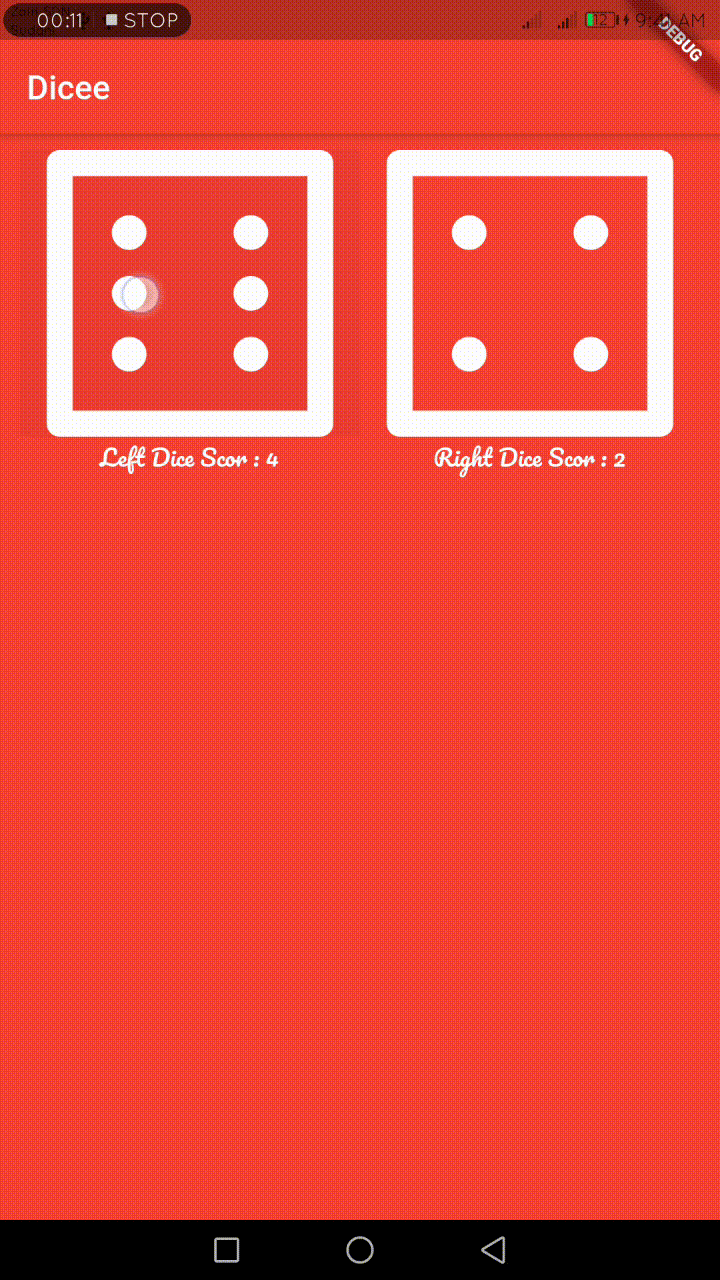Click the top-right pip on right dice
Viewport: 720px width, 1280px height.
pyautogui.click(x=590, y=232)
